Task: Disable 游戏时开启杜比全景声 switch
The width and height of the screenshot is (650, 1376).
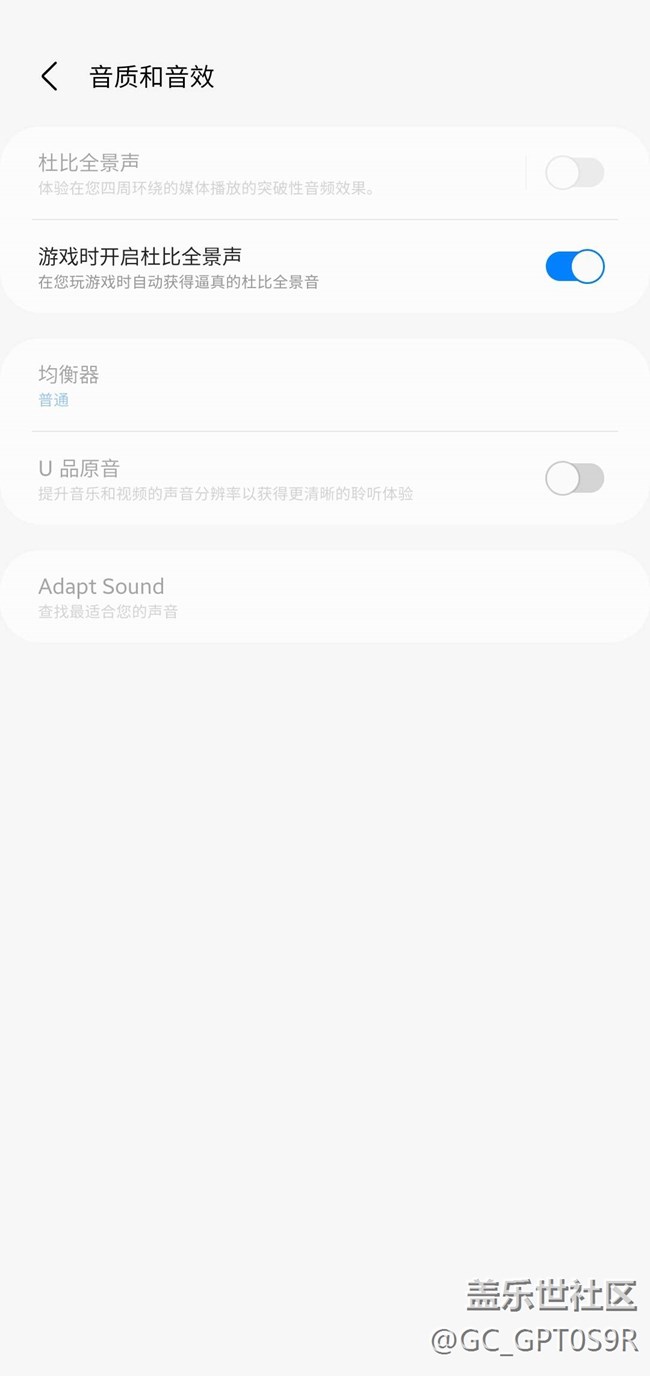Action: [x=574, y=267]
